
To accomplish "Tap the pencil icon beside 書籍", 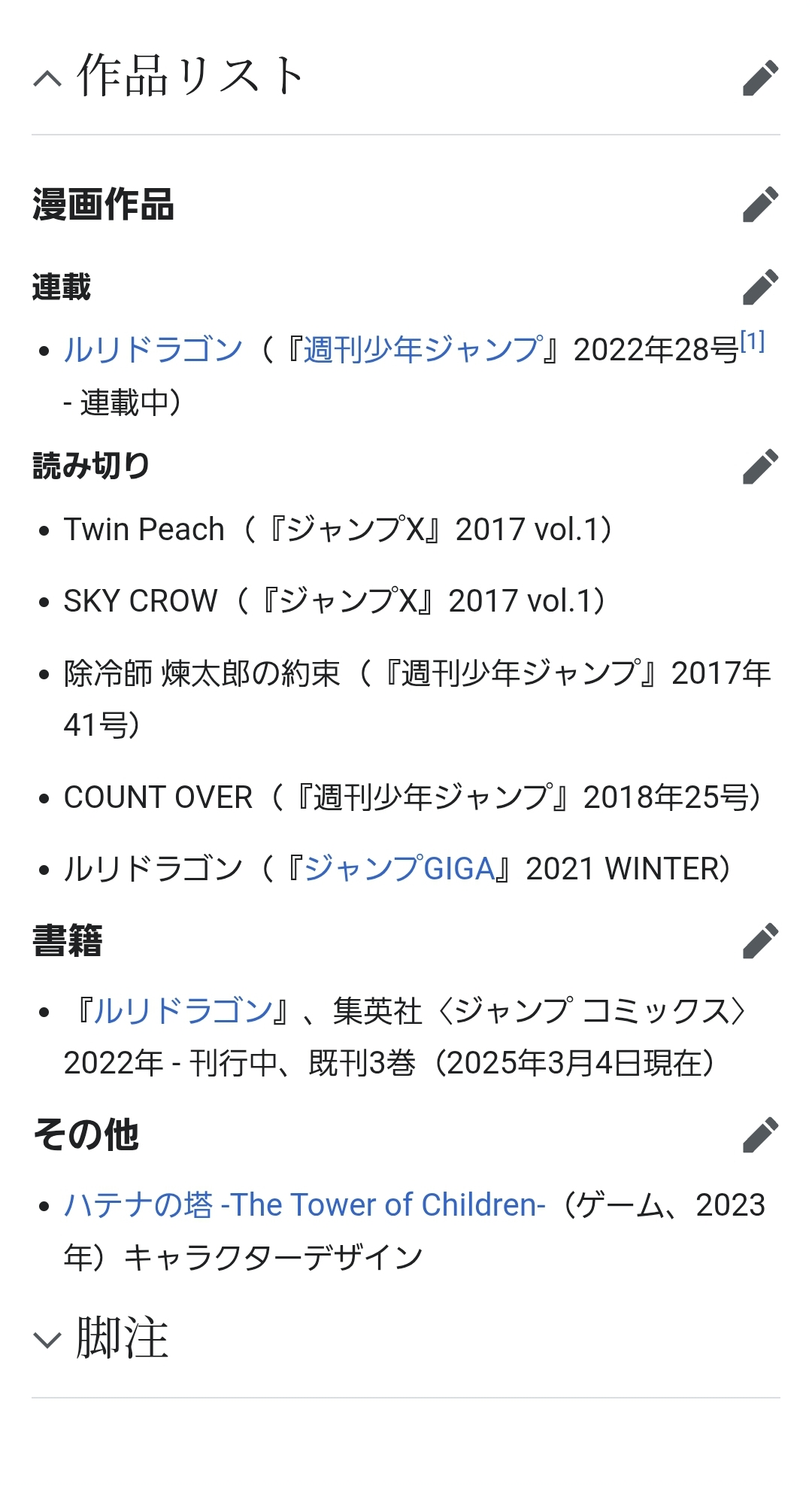I will tap(760, 940).
